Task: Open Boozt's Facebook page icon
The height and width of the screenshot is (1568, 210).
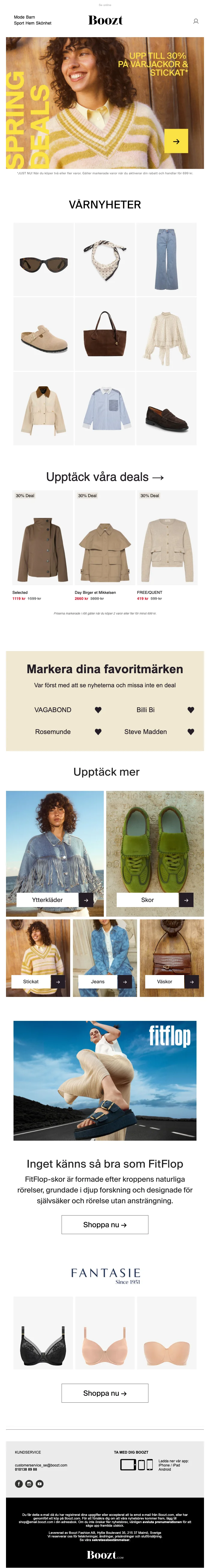Action: pos(19,1483)
